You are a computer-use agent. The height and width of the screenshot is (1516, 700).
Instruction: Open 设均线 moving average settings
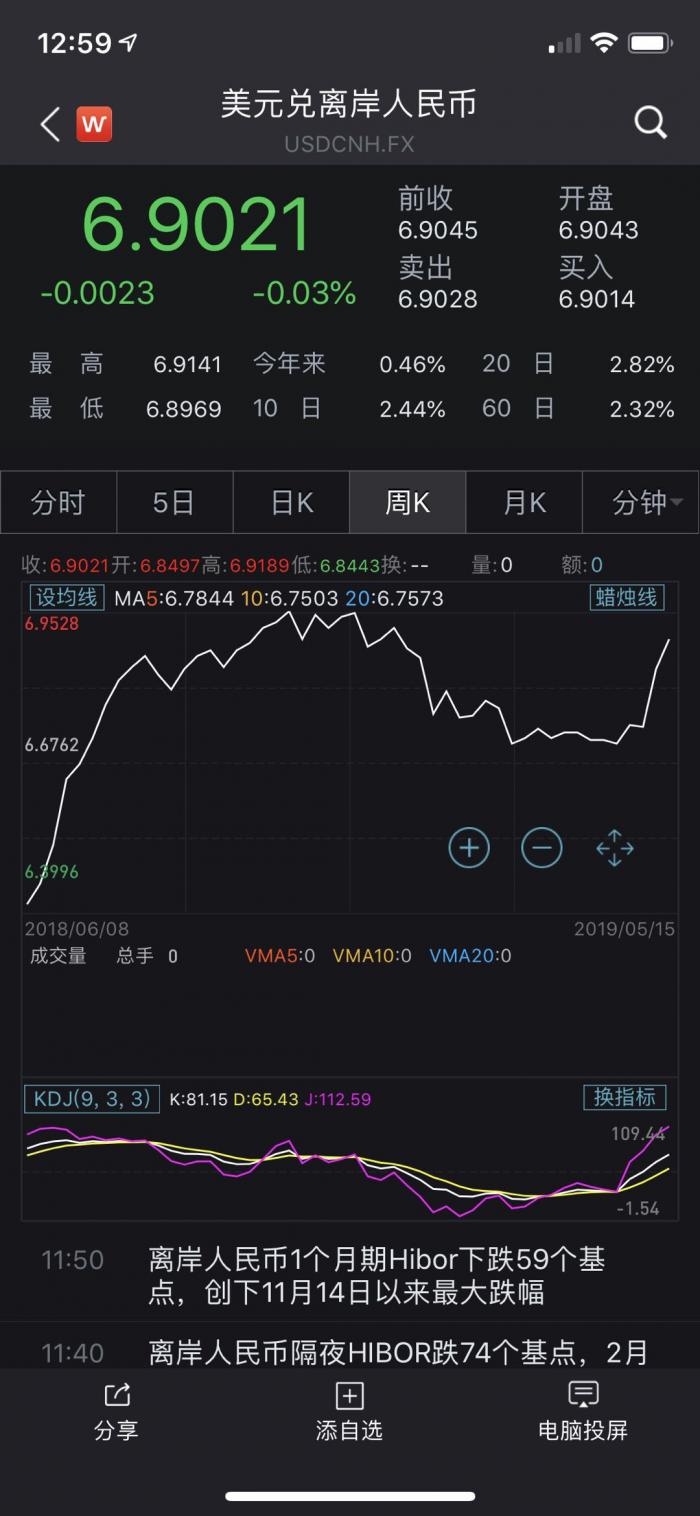(x=66, y=598)
